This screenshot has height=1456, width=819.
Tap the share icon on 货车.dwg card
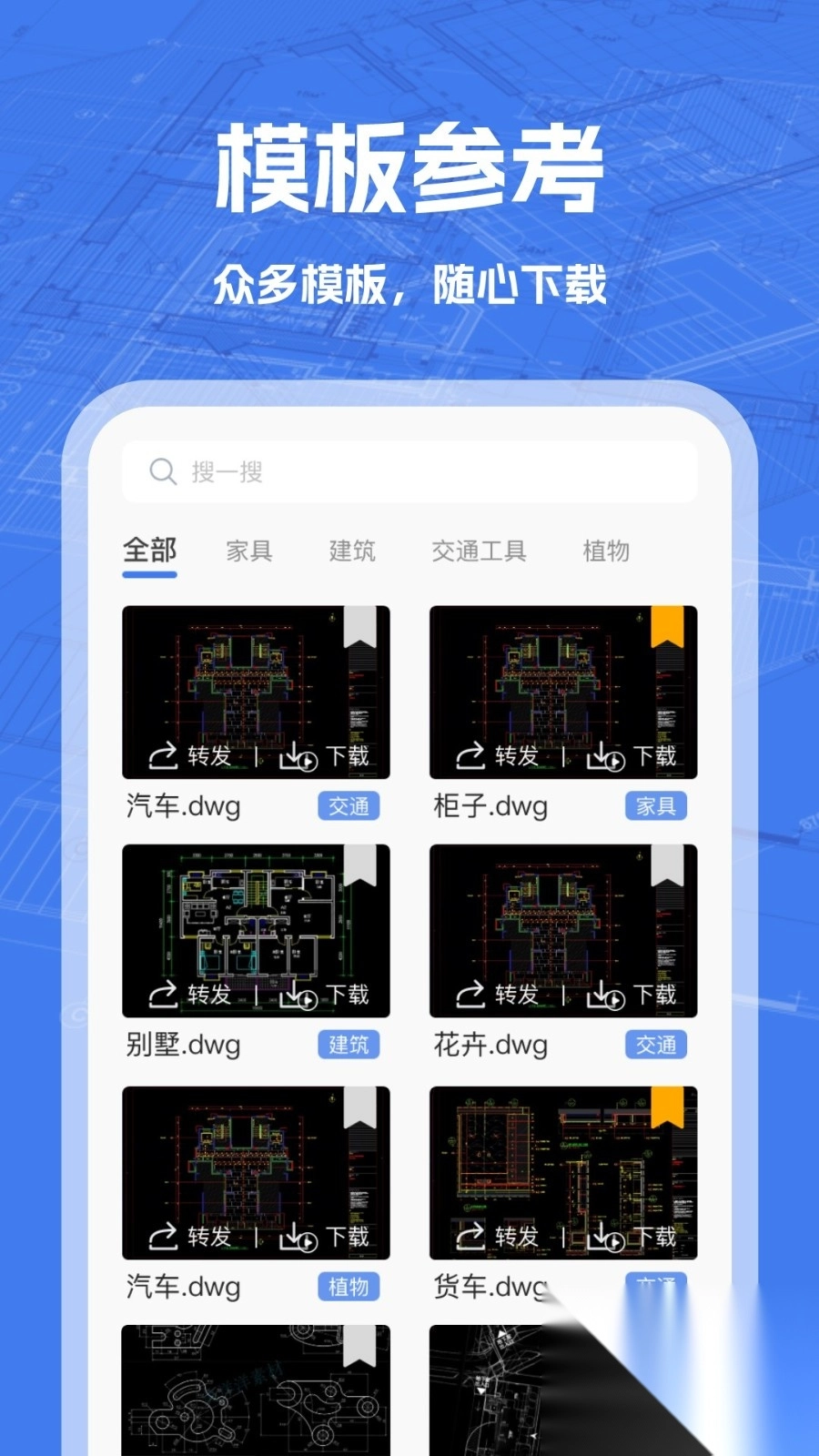click(468, 1237)
